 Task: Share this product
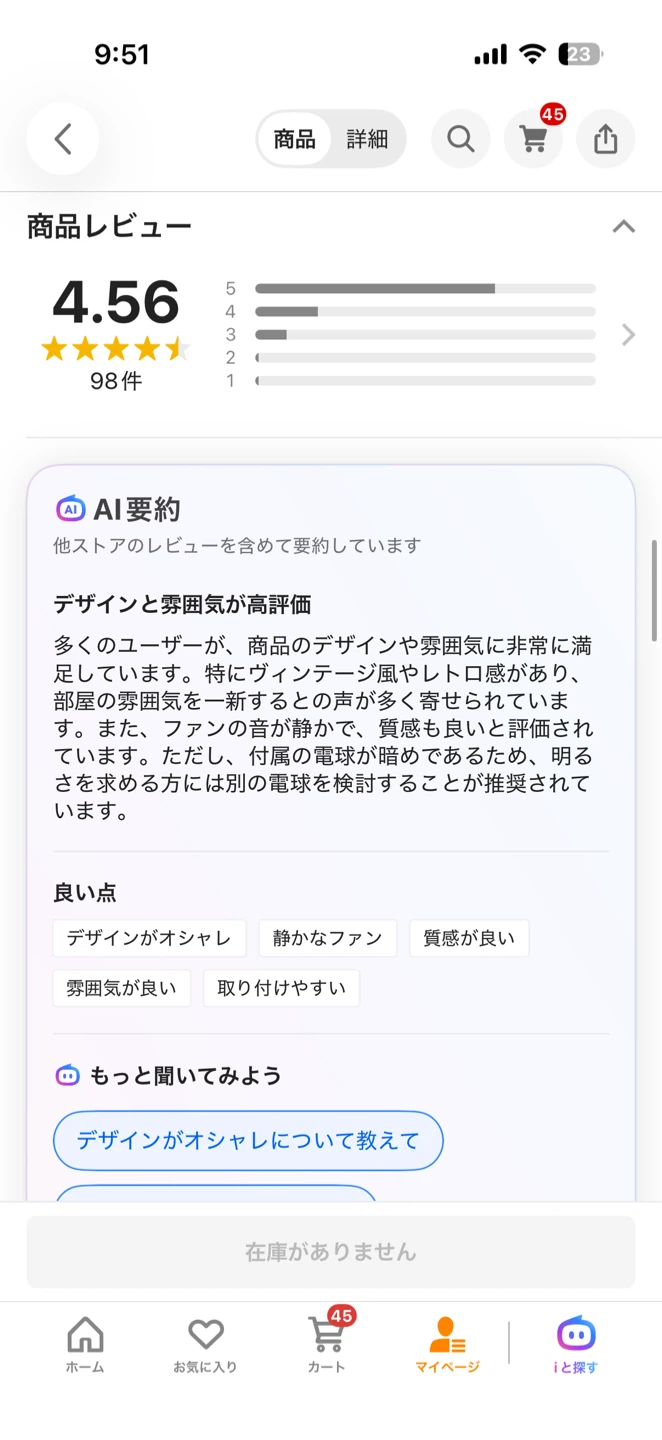pyautogui.click(x=605, y=139)
